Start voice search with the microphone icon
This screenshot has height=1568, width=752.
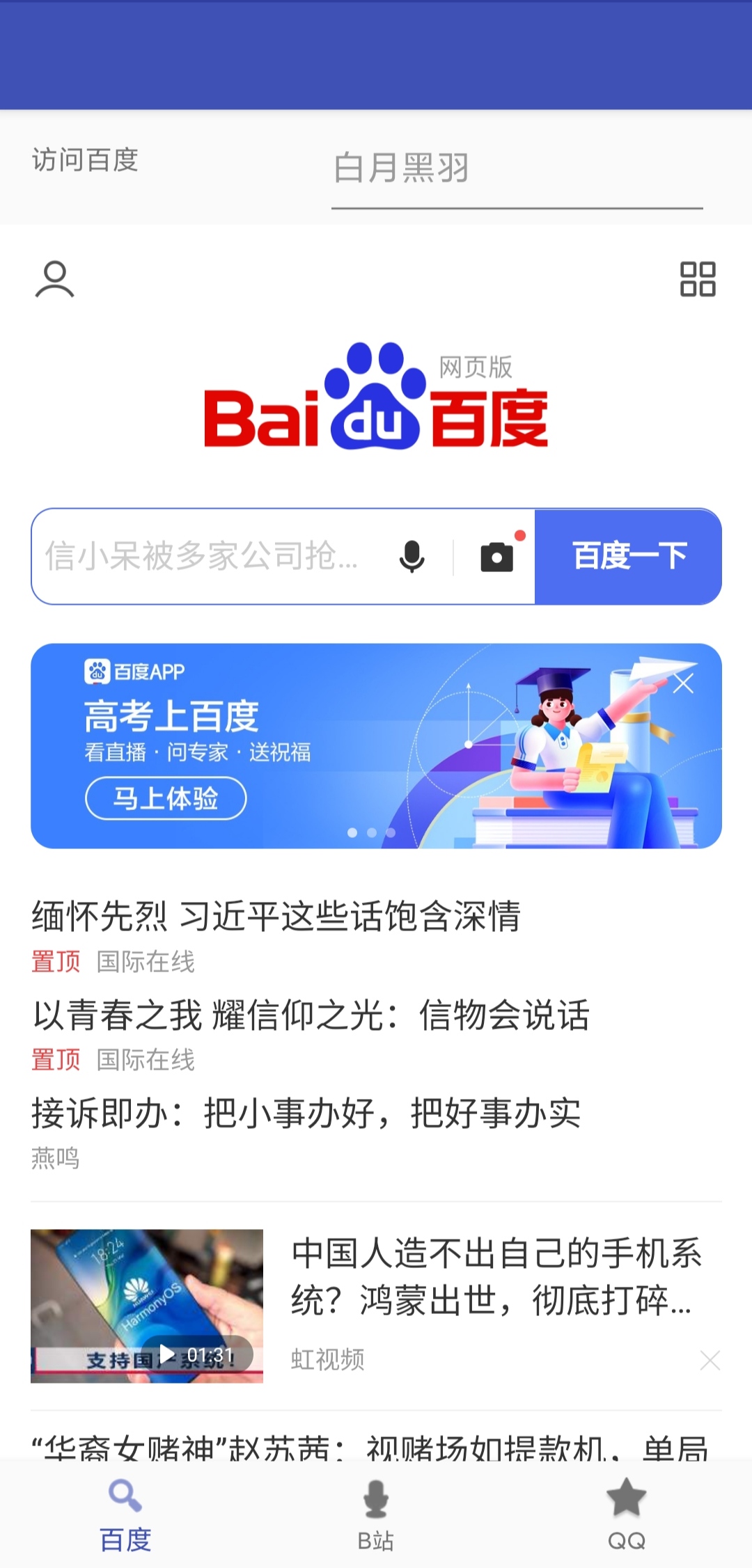[412, 556]
